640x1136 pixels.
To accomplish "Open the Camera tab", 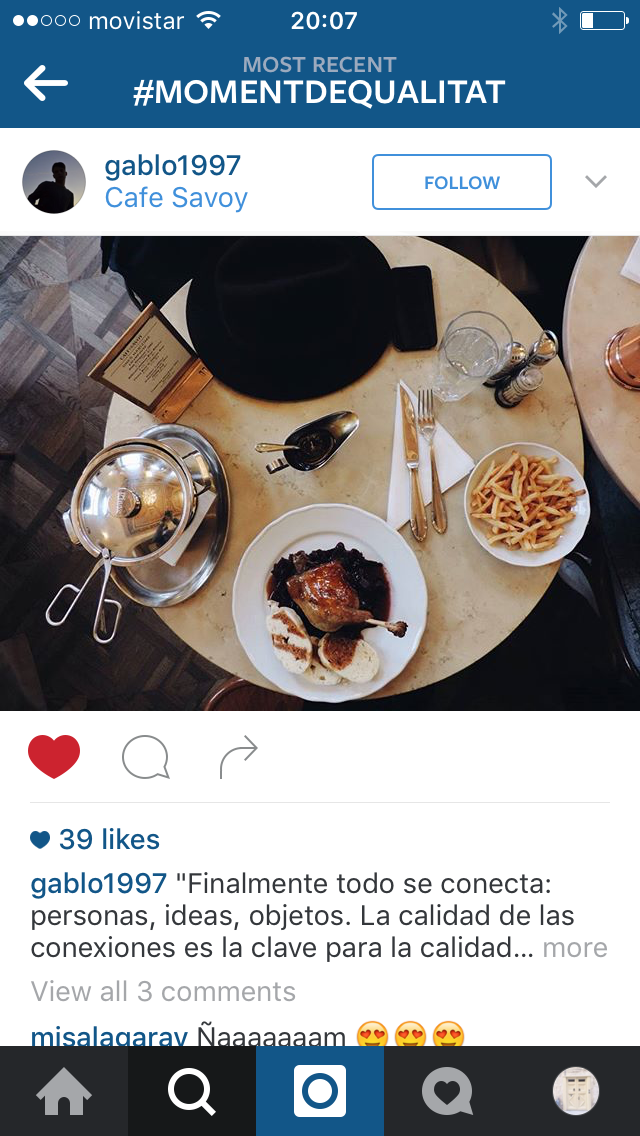I will tap(320, 1091).
